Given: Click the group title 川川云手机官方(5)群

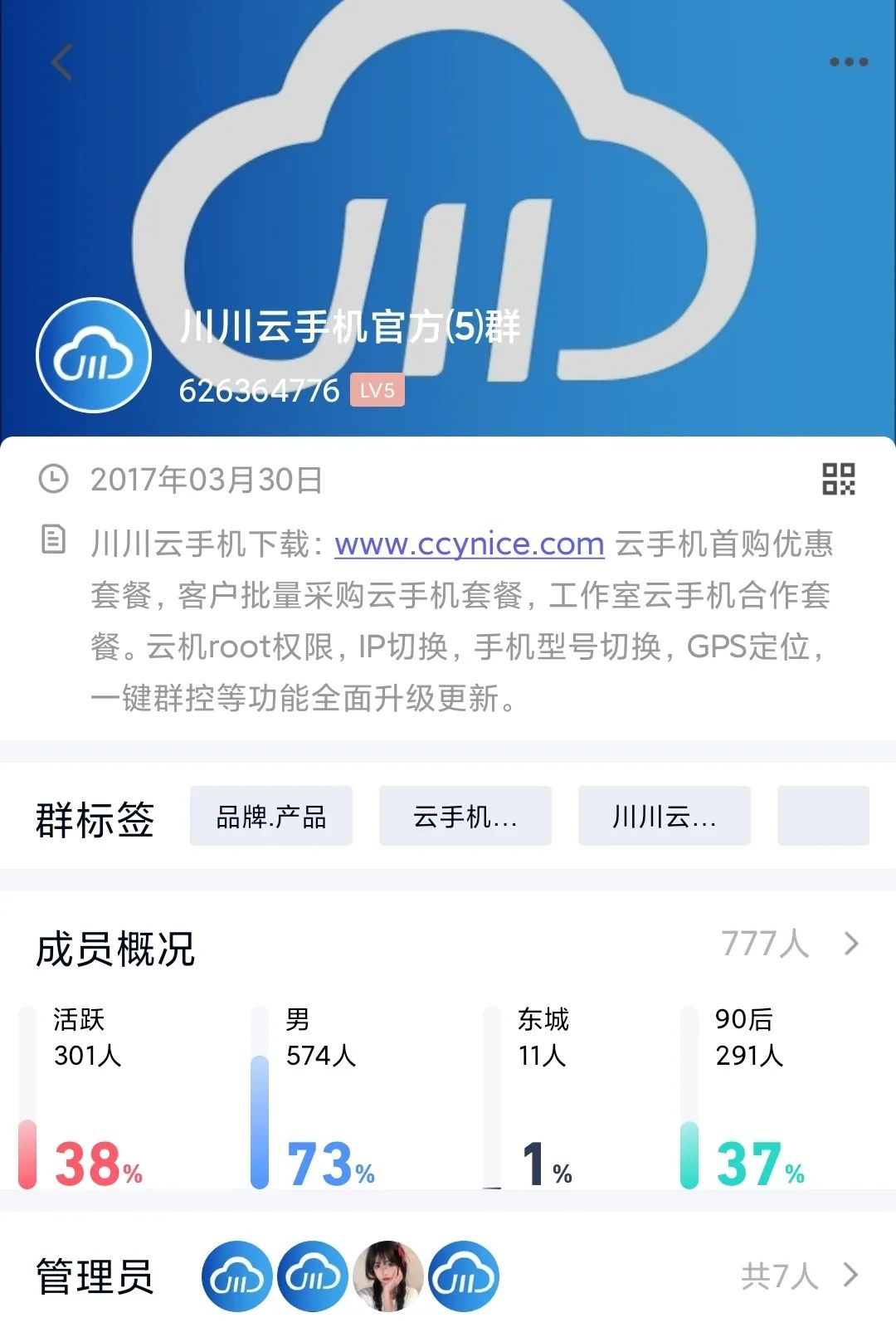Looking at the screenshot, I should pyautogui.click(x=349, y=329).
